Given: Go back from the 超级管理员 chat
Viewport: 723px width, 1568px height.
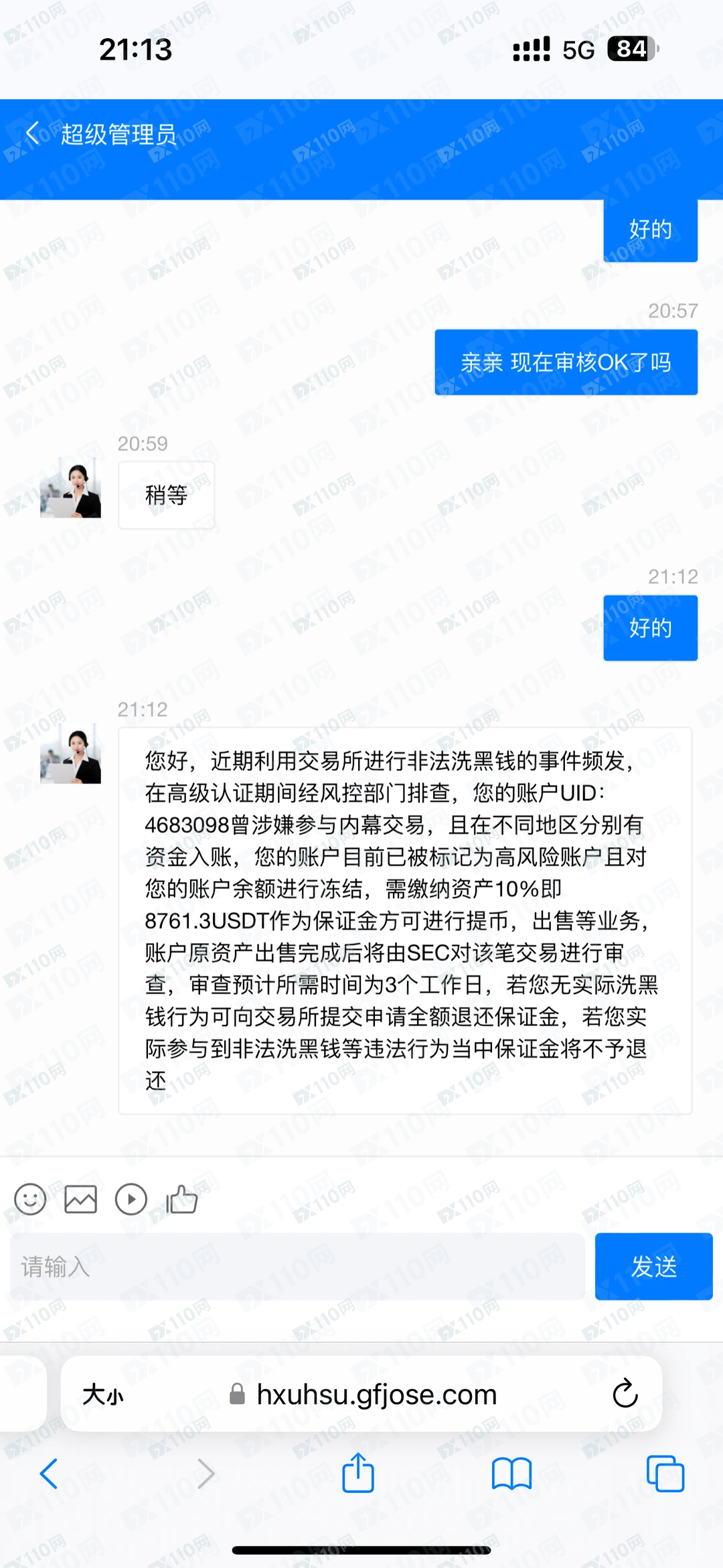Looking at the screenshot, I should (32, 133).
